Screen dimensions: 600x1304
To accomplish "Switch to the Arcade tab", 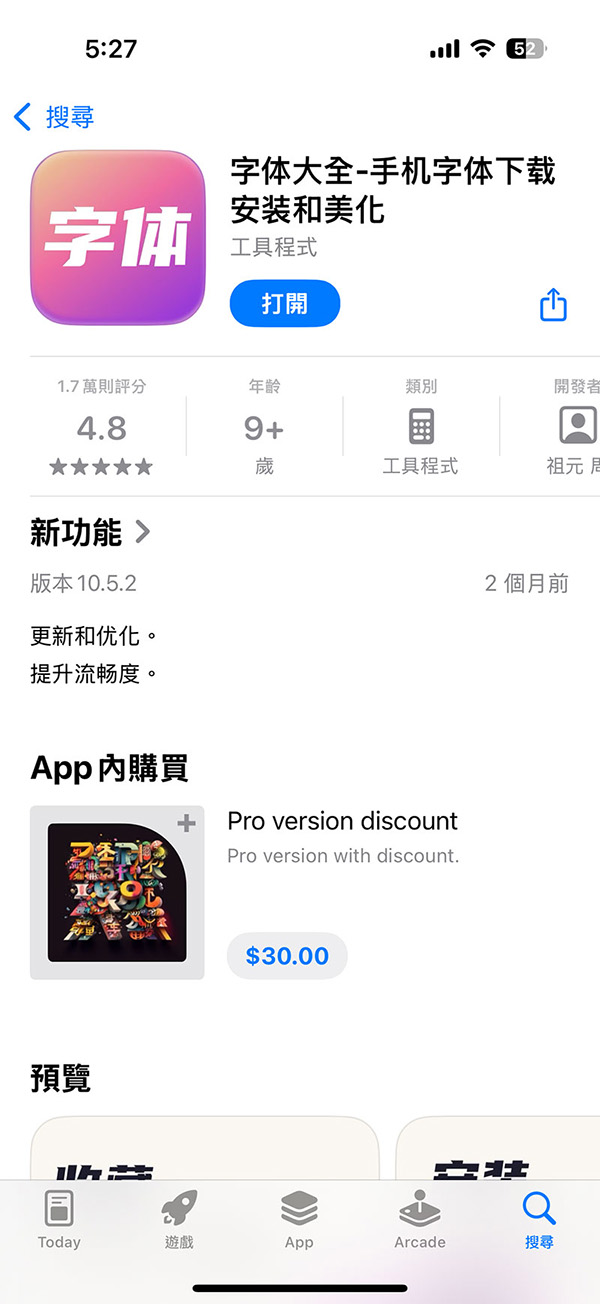I will point(420,1220).
